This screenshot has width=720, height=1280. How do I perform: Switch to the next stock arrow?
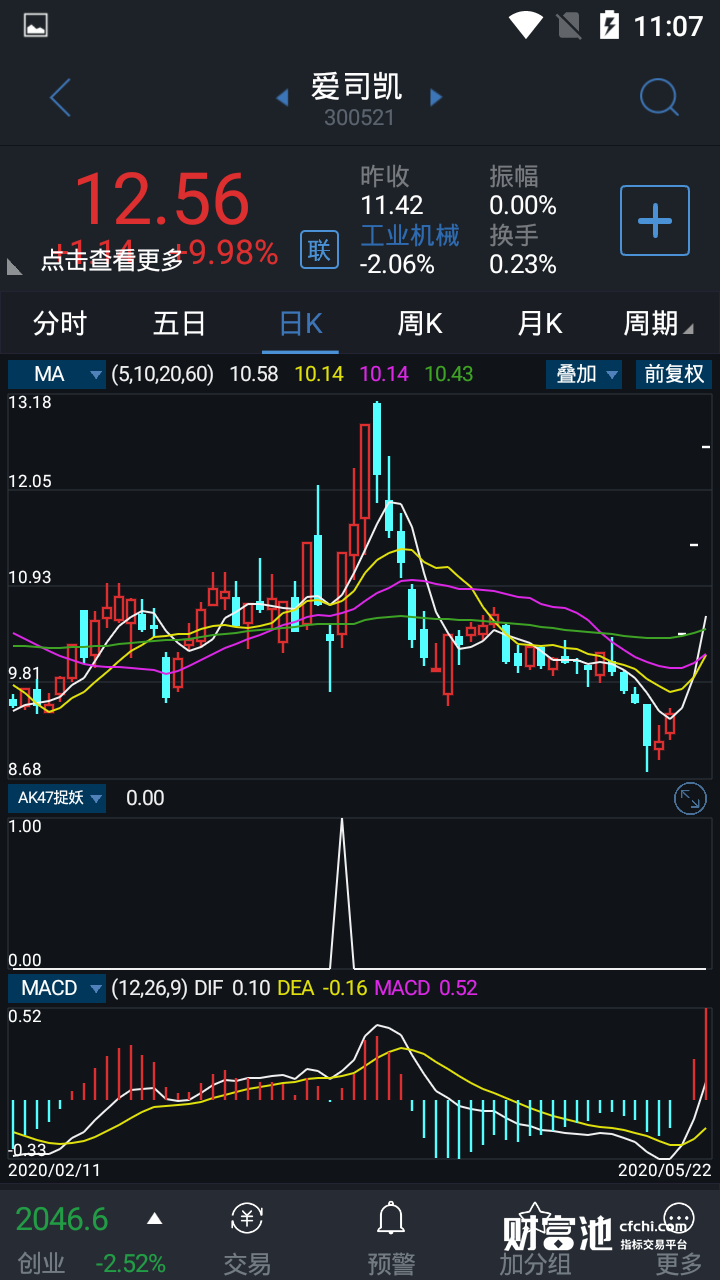(436, 98)
